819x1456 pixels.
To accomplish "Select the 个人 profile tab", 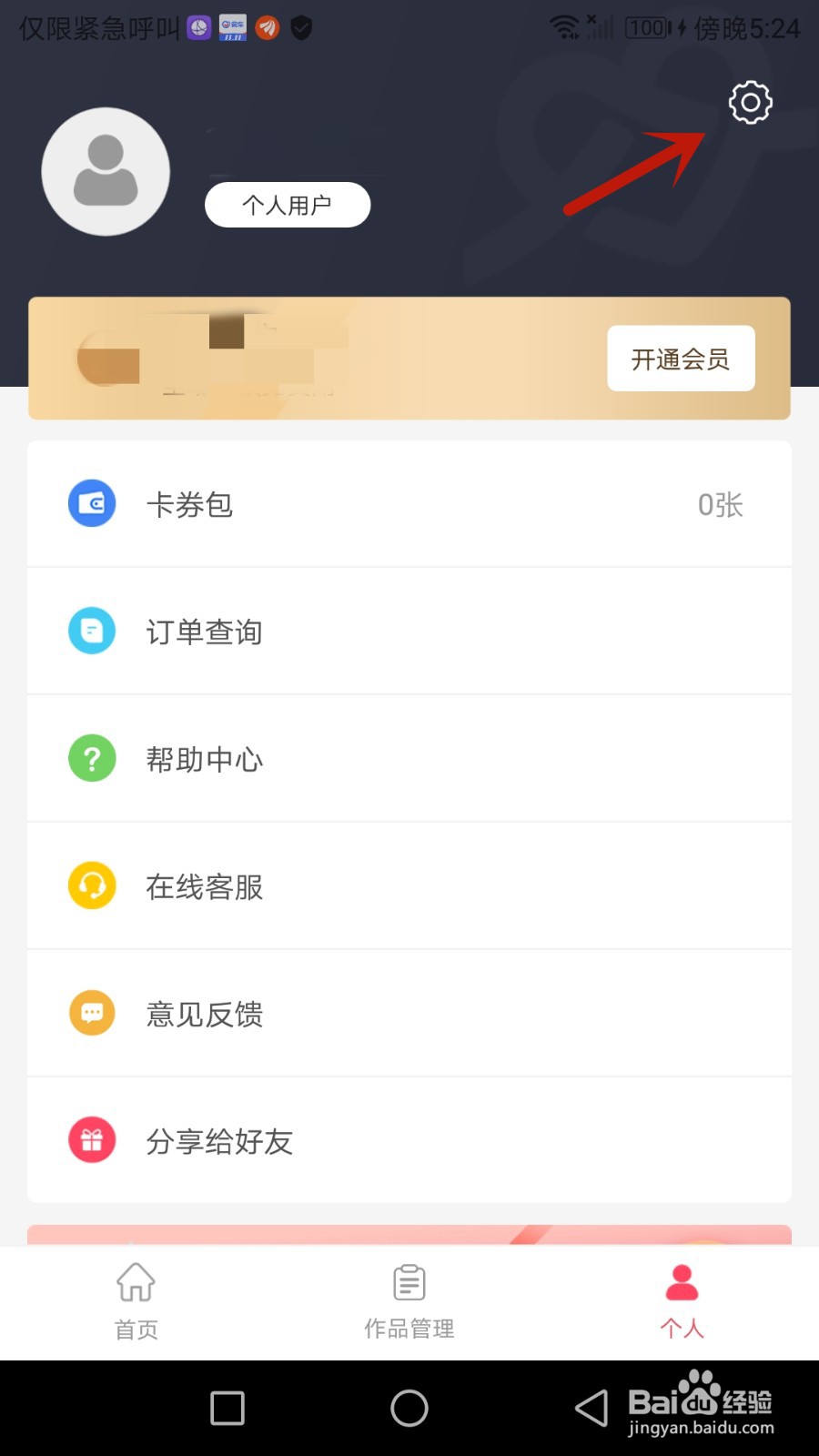I will point(682,1301).
